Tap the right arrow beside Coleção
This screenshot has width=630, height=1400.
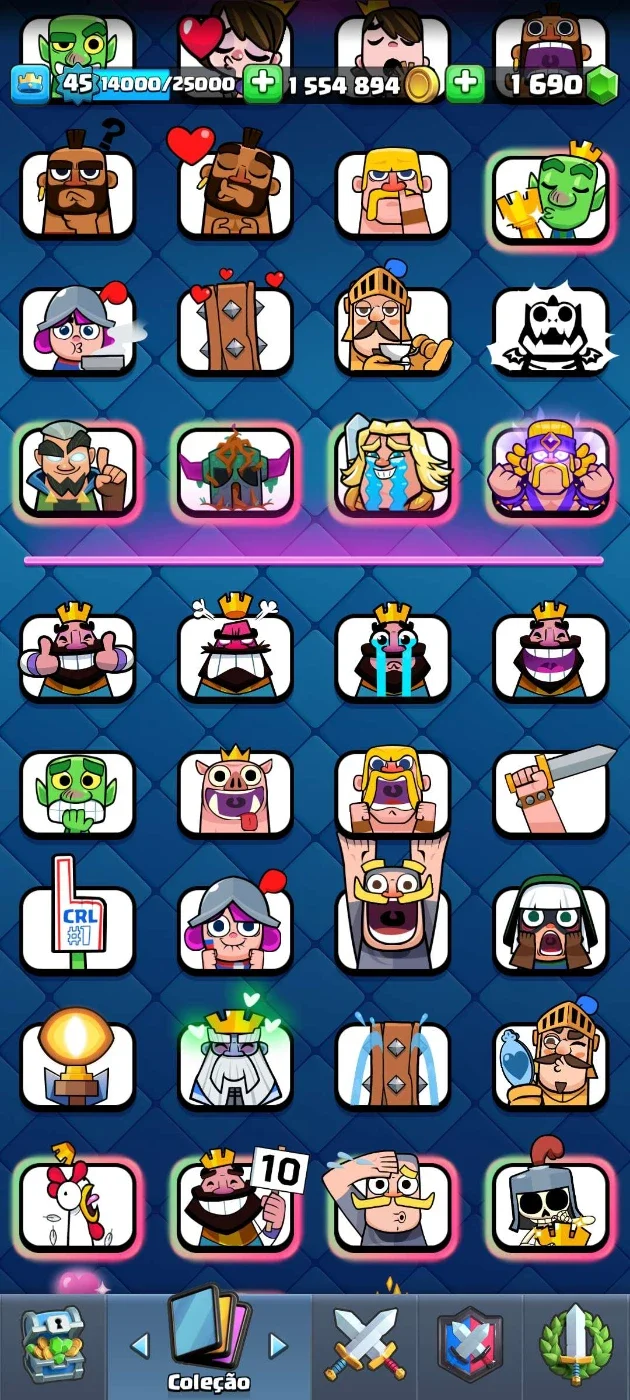278,1346
